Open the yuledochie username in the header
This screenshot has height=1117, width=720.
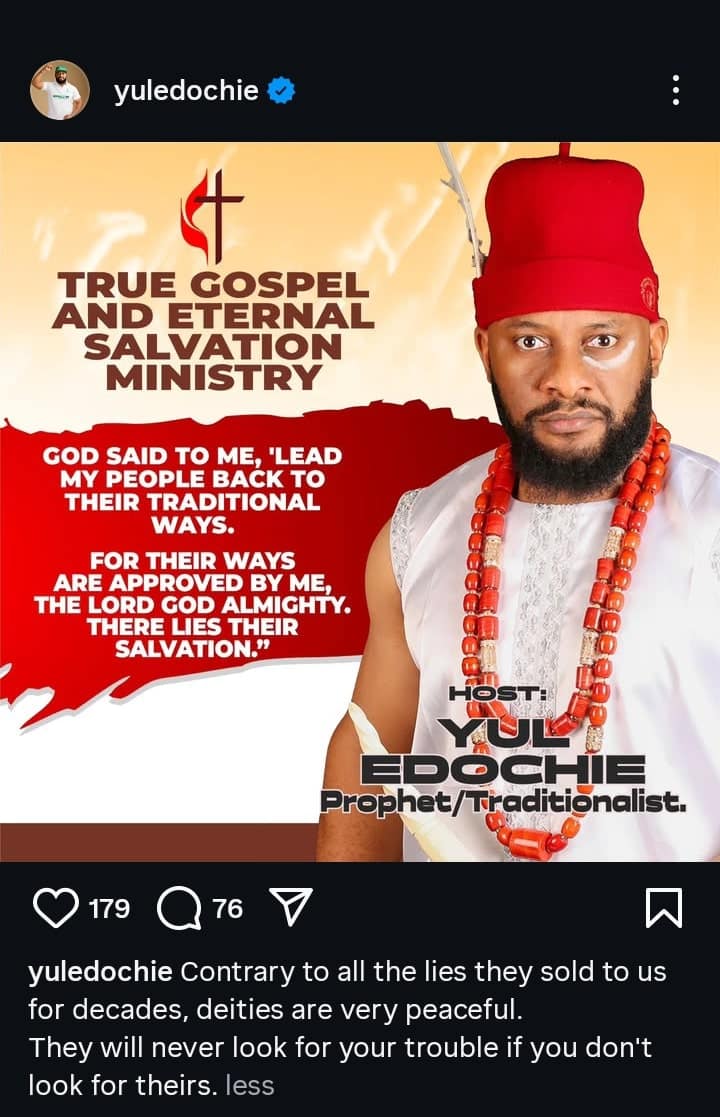coord(186,91)
